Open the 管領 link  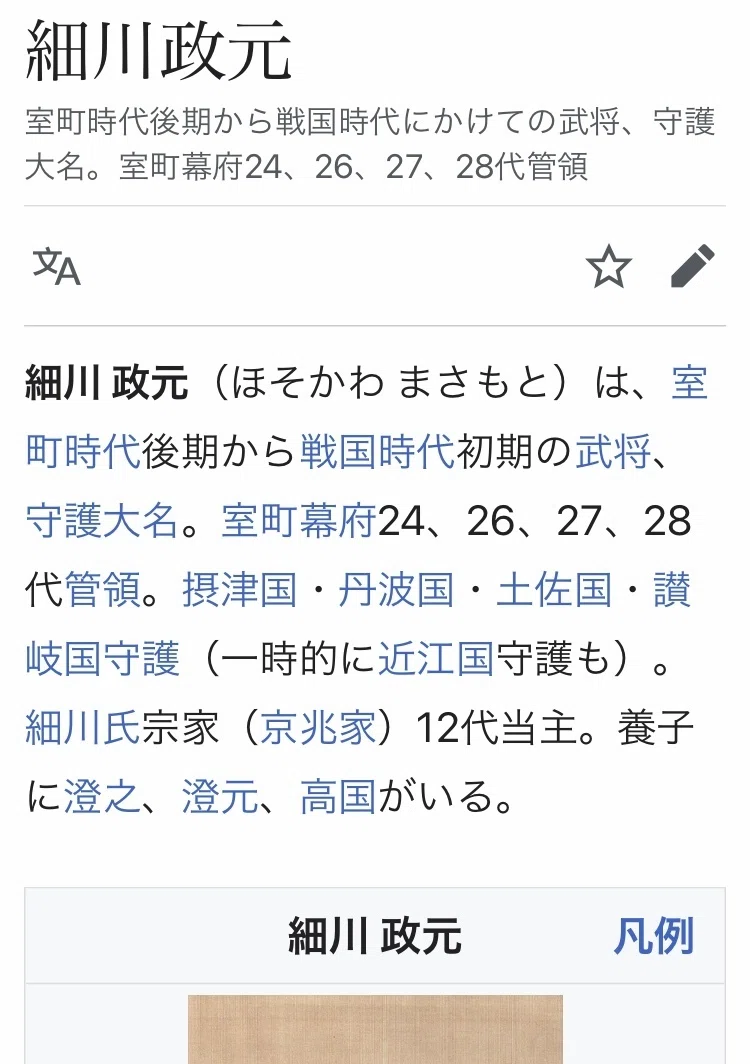(x=103, y=589)
